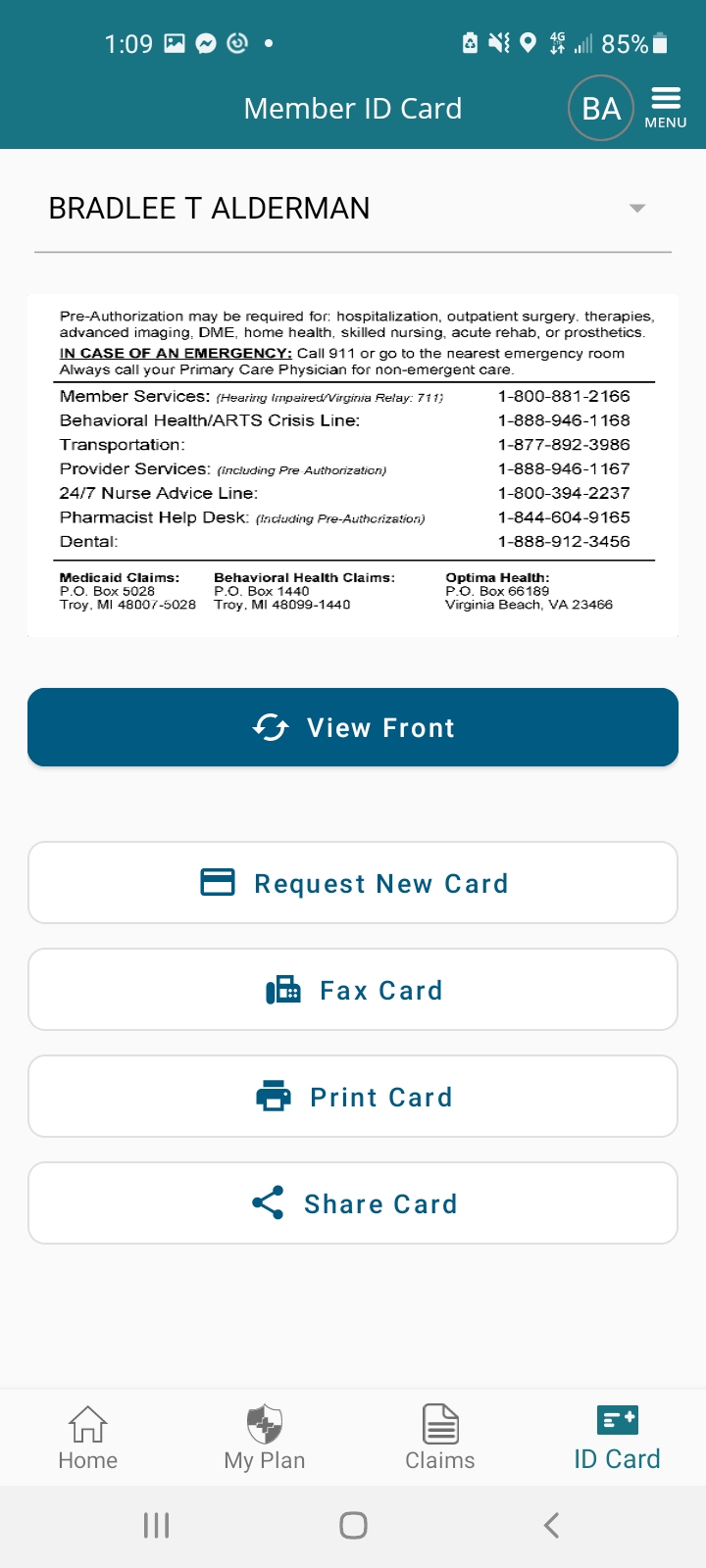The width and height of the screenshot is (706, 1568).
Task: Request a new member ID card
Action: pos(353,883)
